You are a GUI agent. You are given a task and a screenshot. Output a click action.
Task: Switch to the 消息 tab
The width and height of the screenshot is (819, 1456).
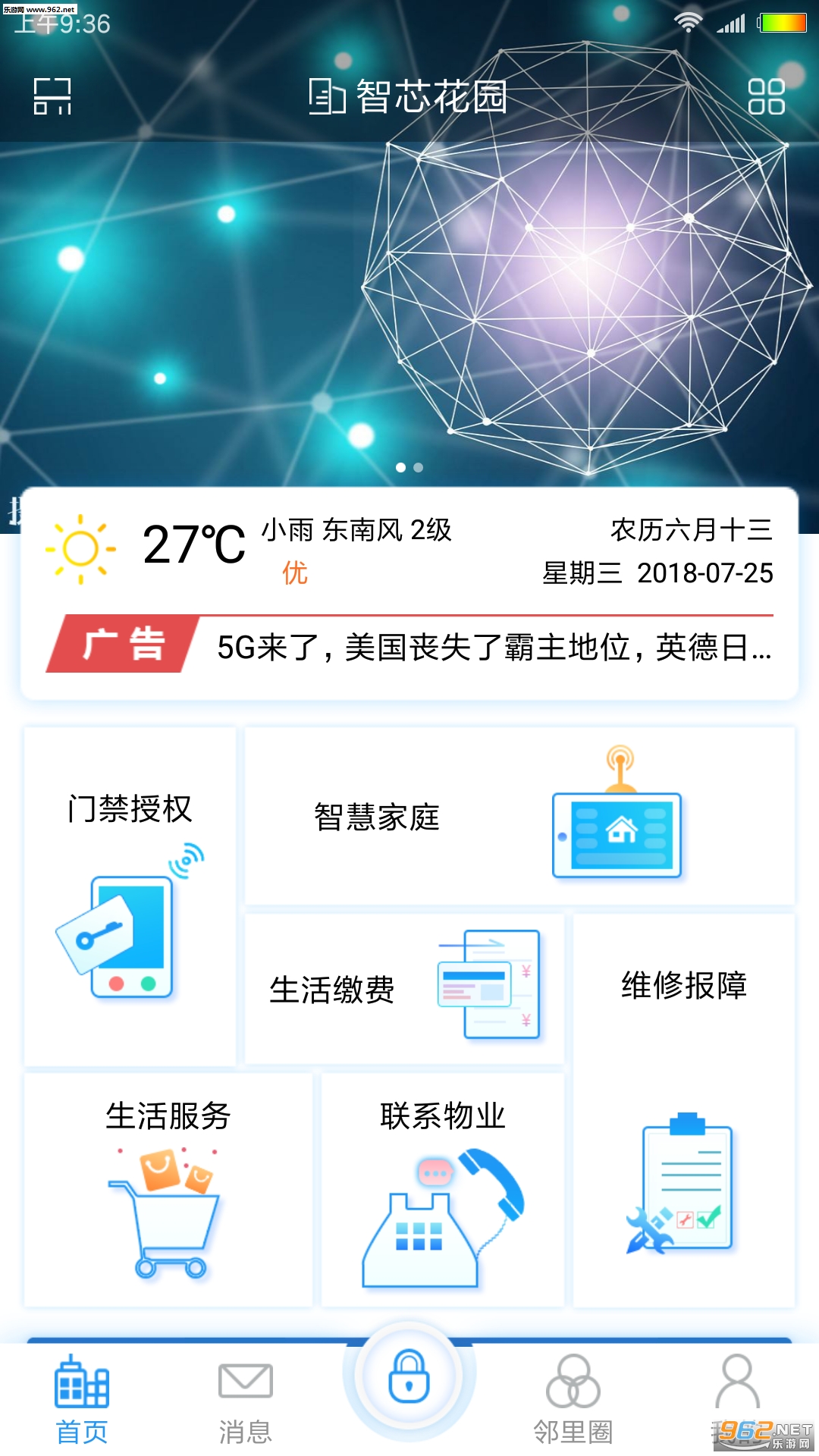(245, 1400)
